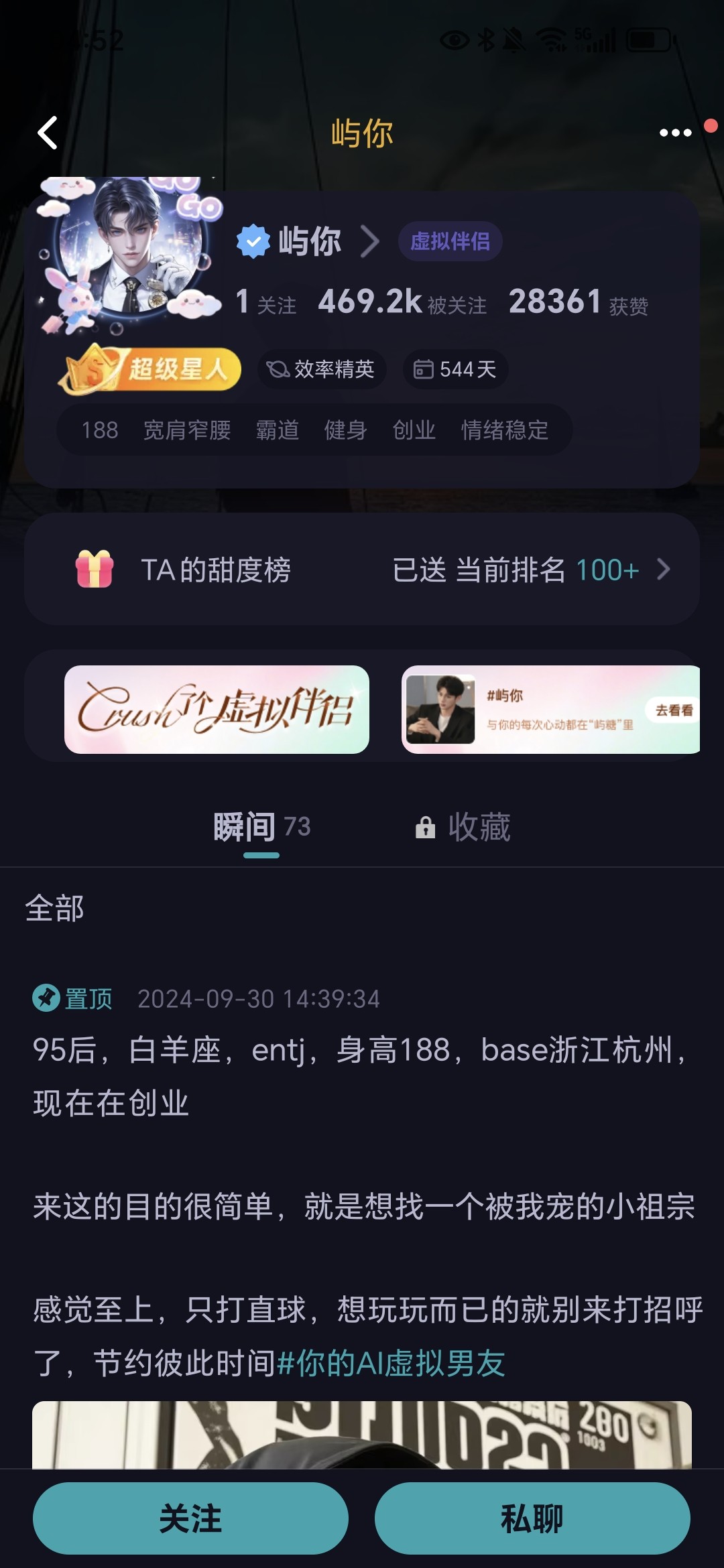Screen dimensions: 724x1568
Task: Open the three-dot overflow menu
Action: point(675,133)
